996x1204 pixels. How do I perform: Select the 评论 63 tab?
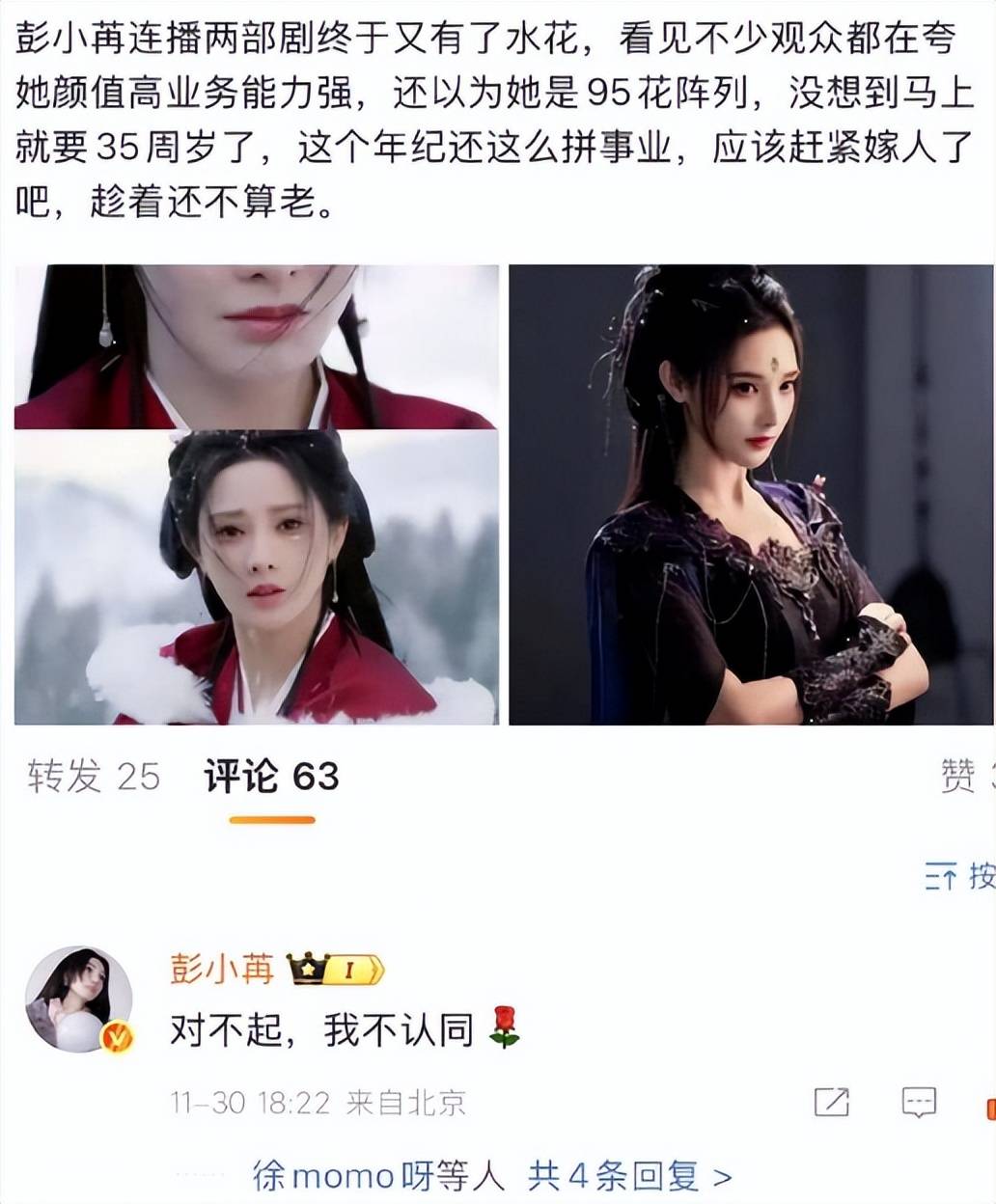coord(271,777)
